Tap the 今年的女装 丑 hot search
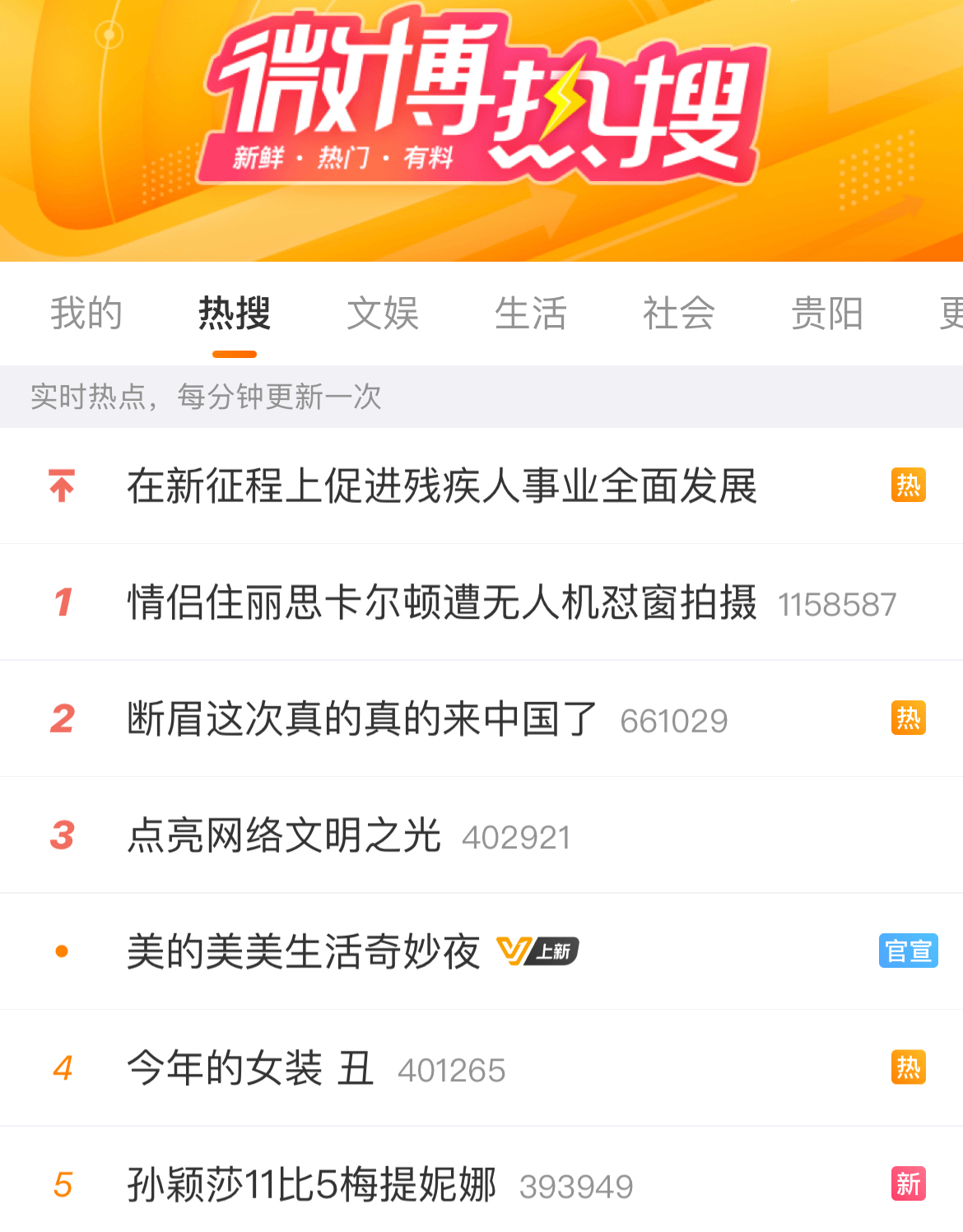This screenshot has width=963, height=1232. (250, 1069)
